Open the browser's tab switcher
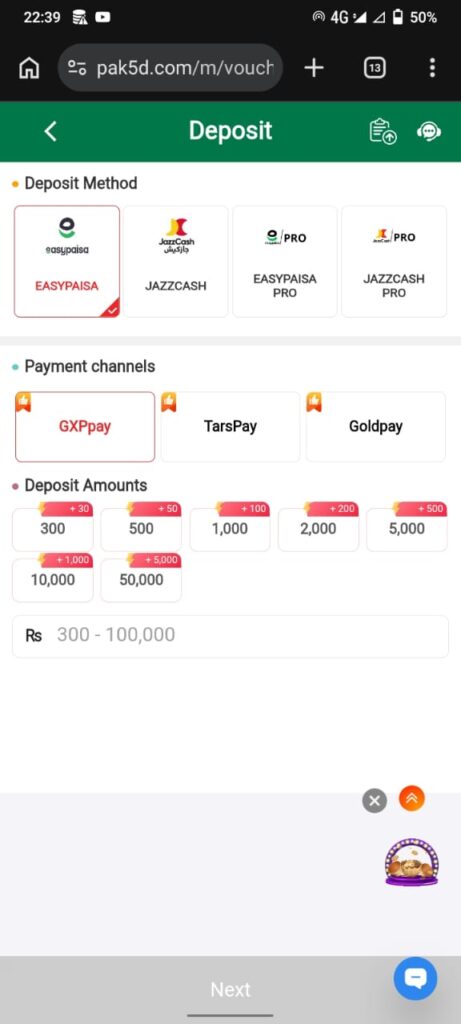Image resolution: width=461 pixels, height=1024 pixels. (374, 67)
